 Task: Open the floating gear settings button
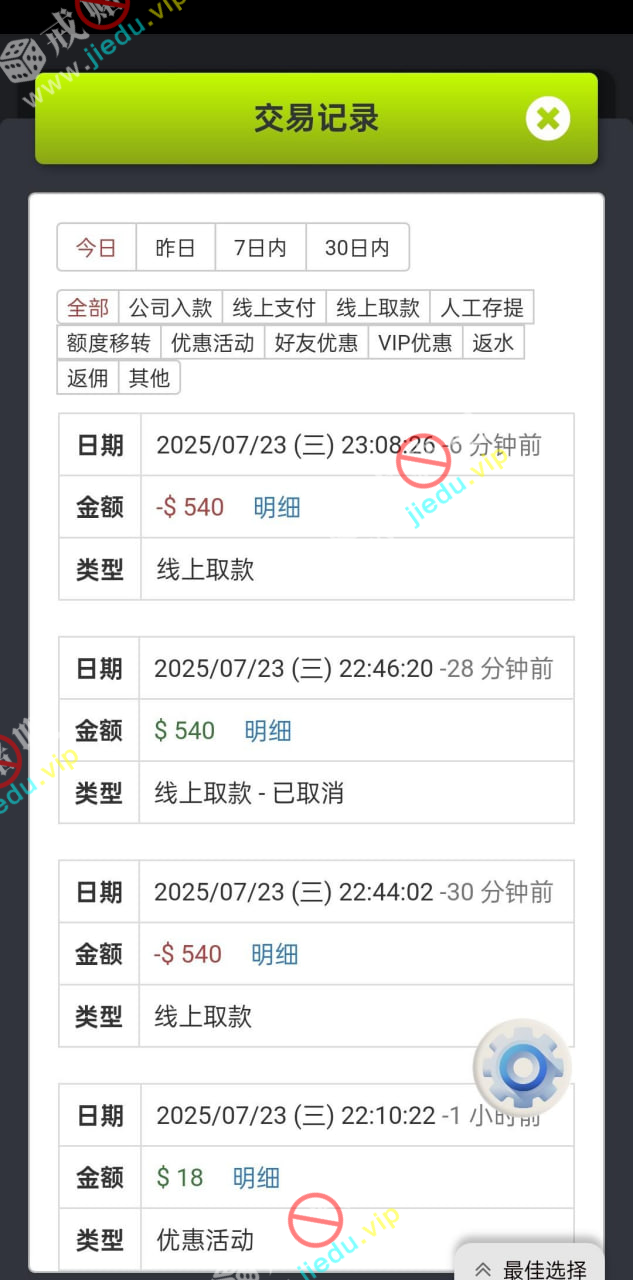click(522, 1069)
